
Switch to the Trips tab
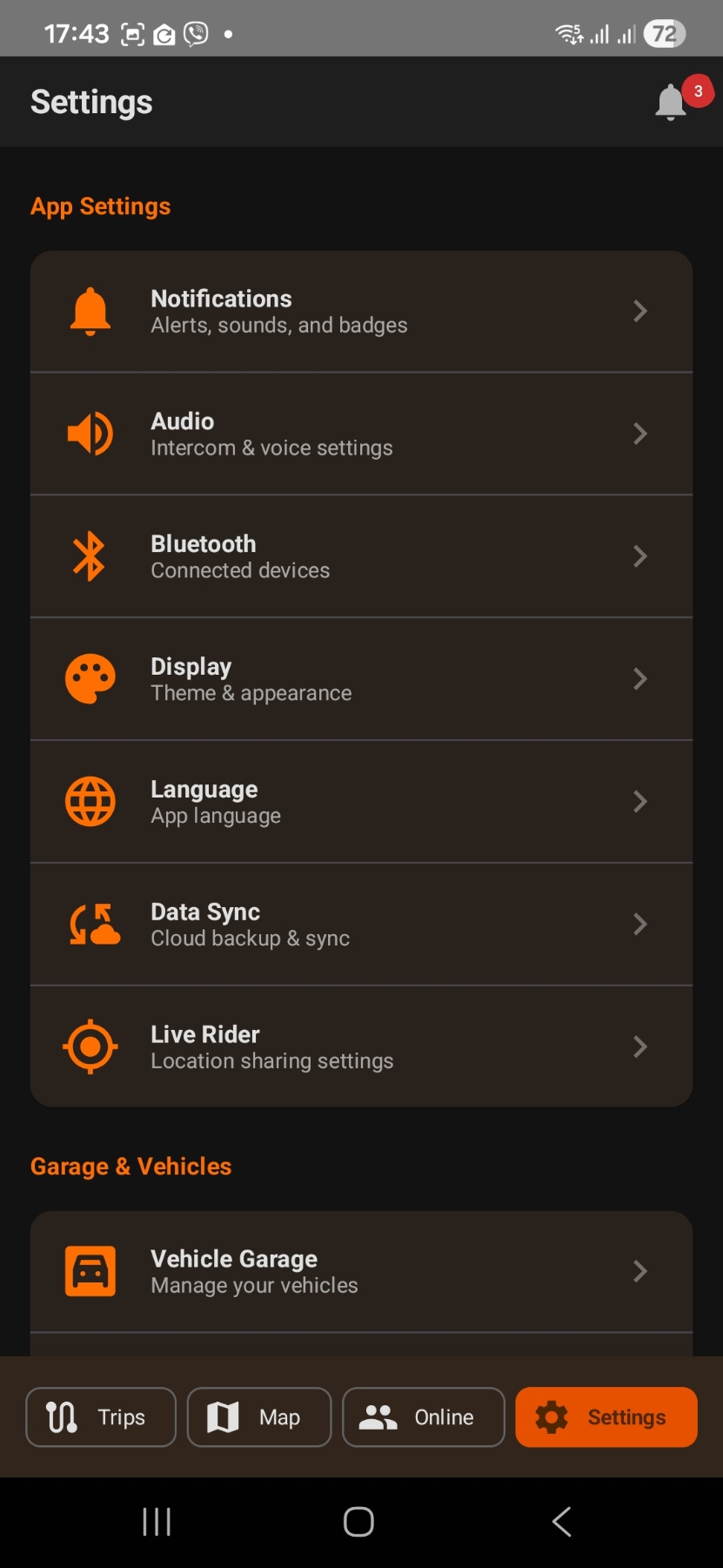(99, 1417)
